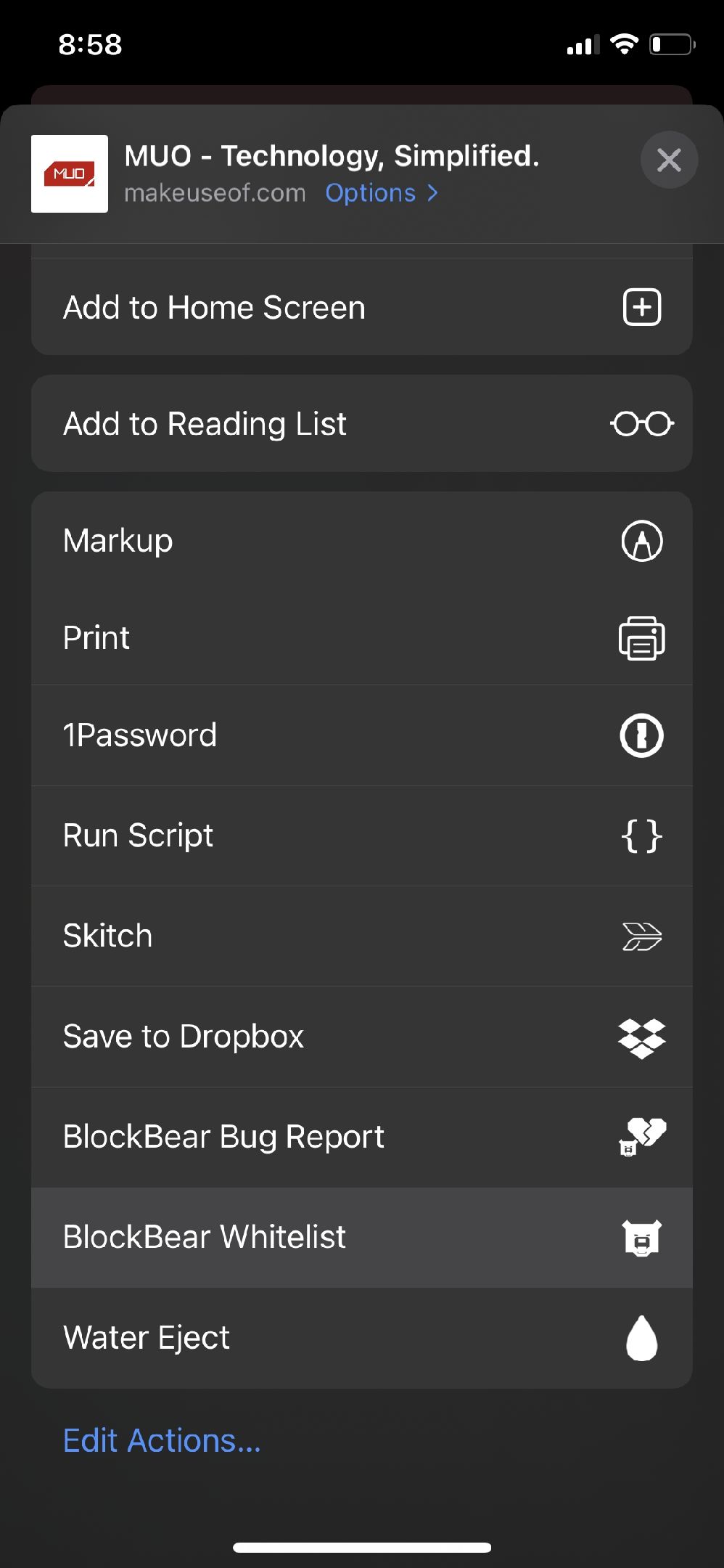The width and height of the screenshot is (724, 1568).
Task: Add this page to Home Screen
Action: pos(361,307)
